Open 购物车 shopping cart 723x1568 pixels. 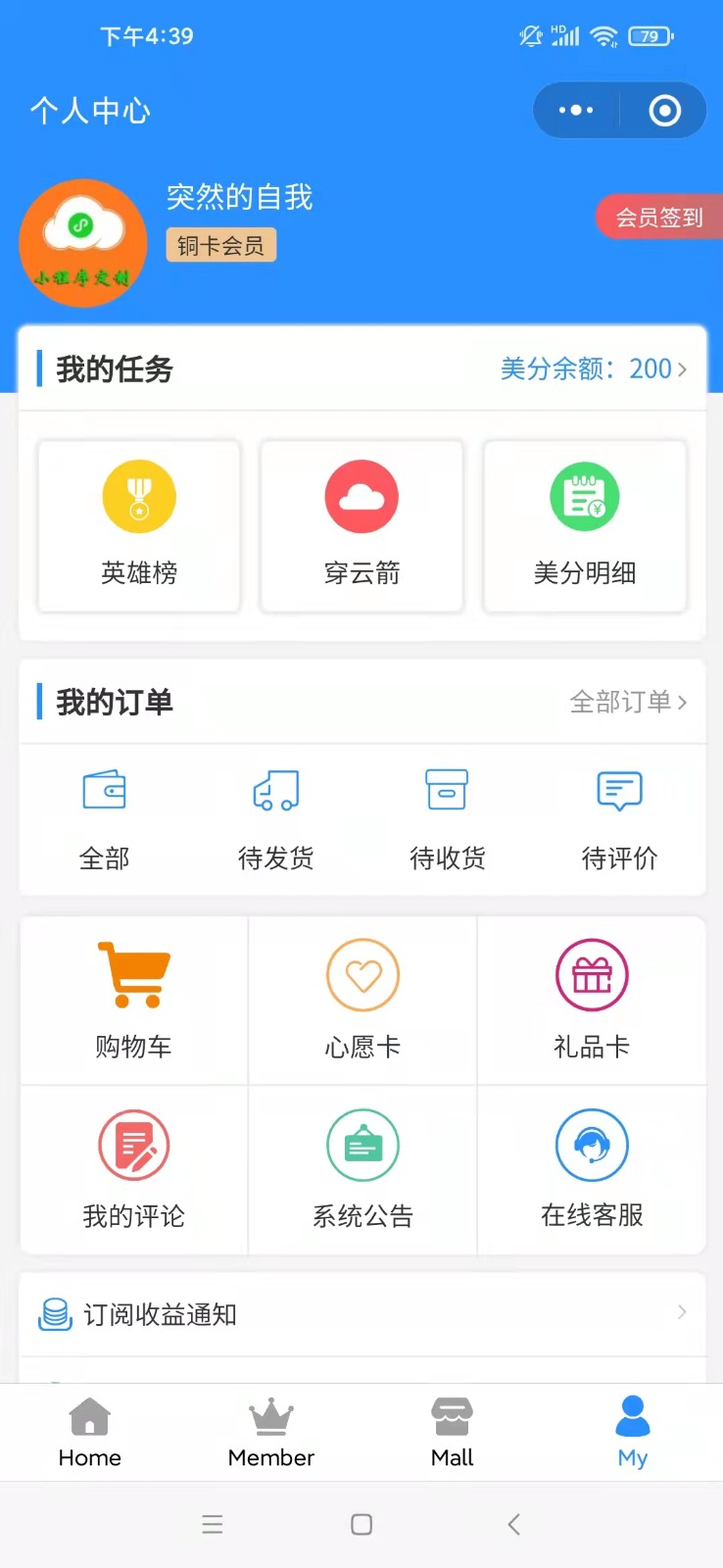[x=134, y=1001]
